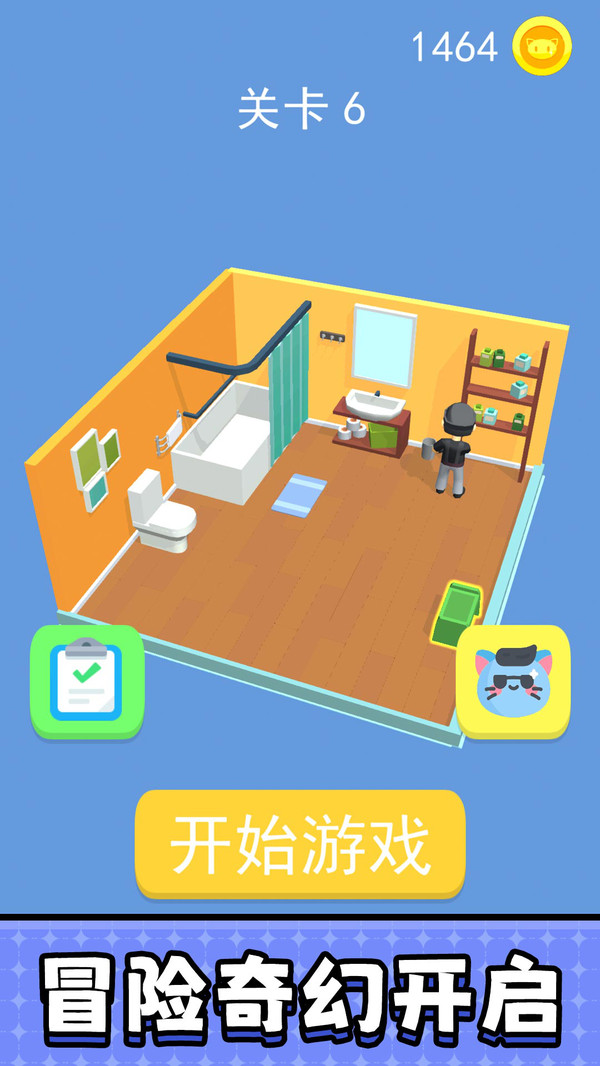Tap the 开始游戏 start game button
This screenshot has width=600, height=1066.
300,843
